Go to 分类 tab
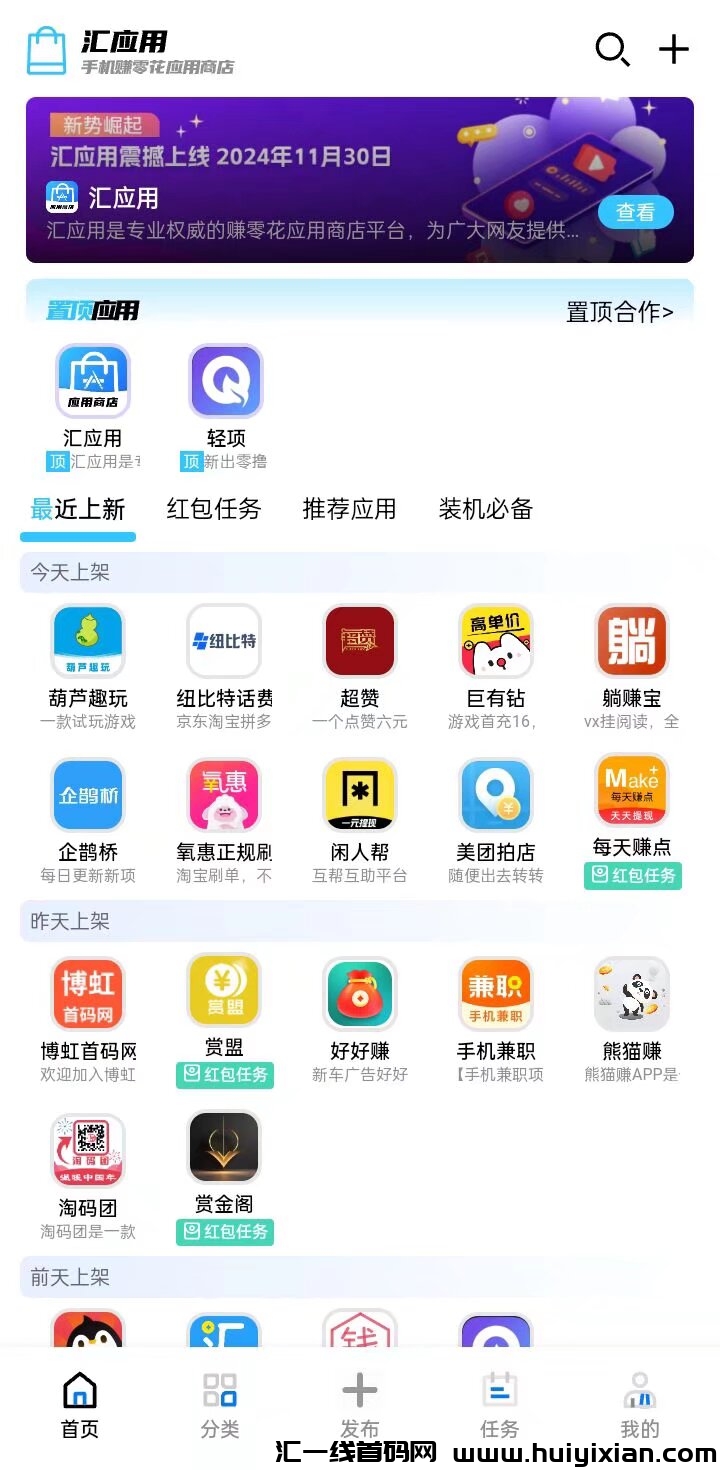This screenshot has height=1470, width=720. 220,1404
